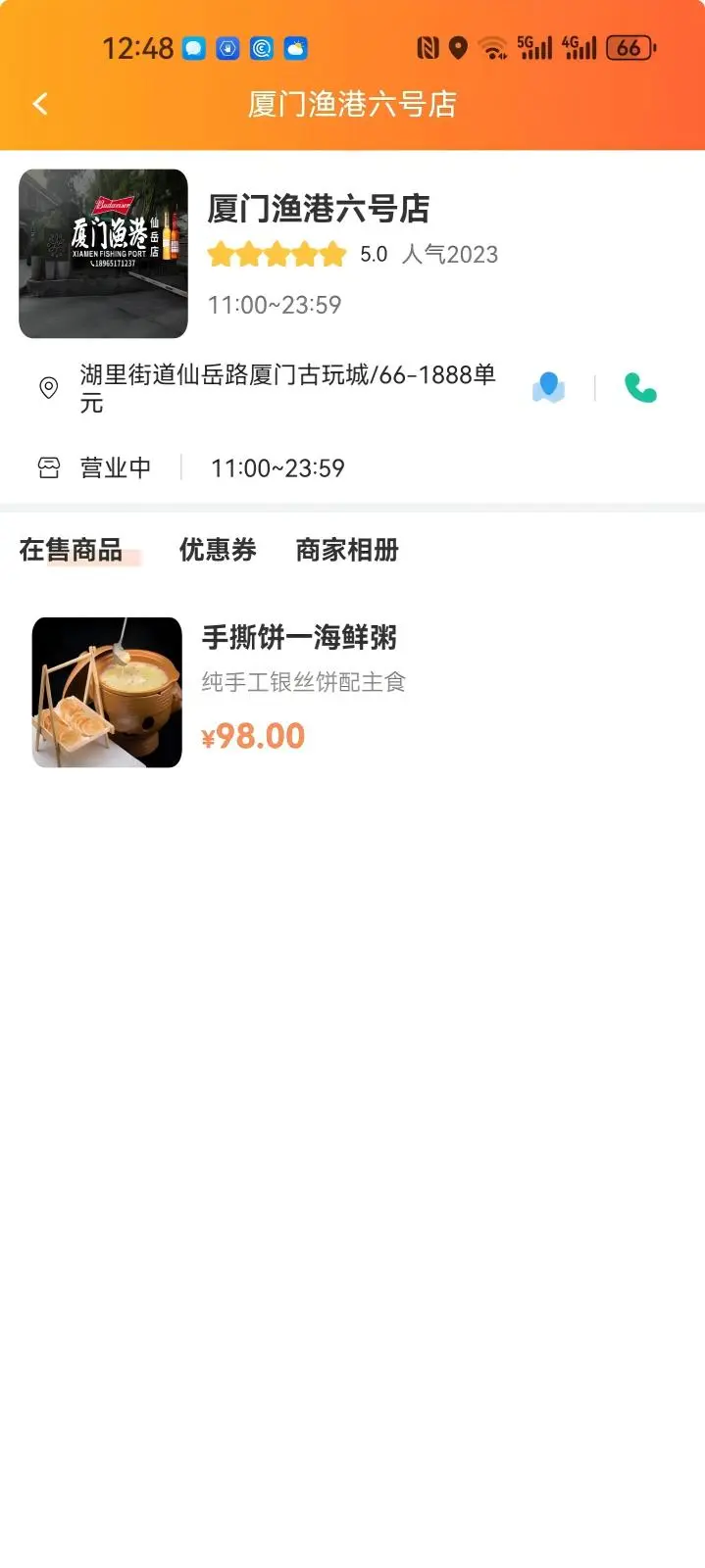This screenshot has width=705, height=1568.
Task: Switch to the 在售商品 tab
Action: [x=71, y=550]
